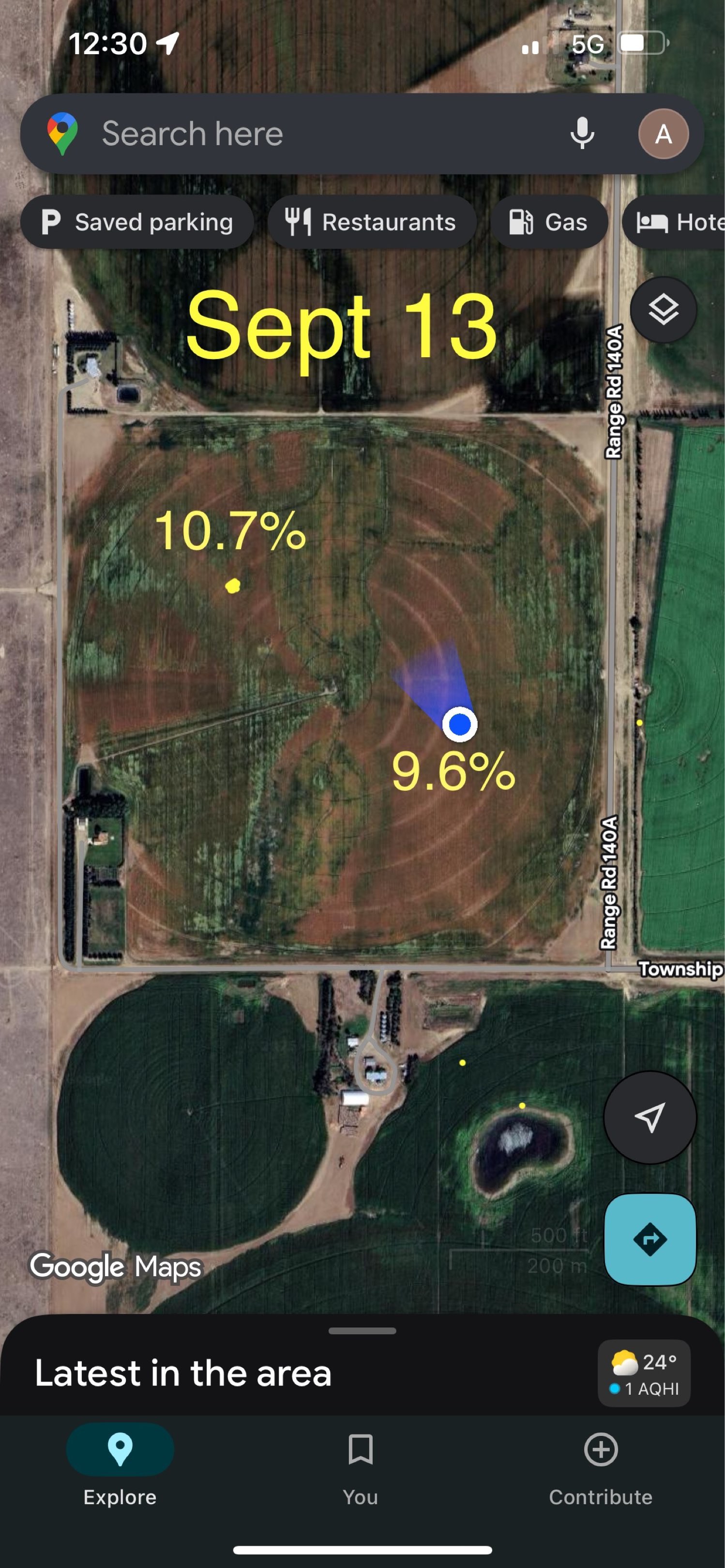Open the weather and AQHI widget
Image resolution: width=725 pixels, height=1568 pixels.
644,1373
